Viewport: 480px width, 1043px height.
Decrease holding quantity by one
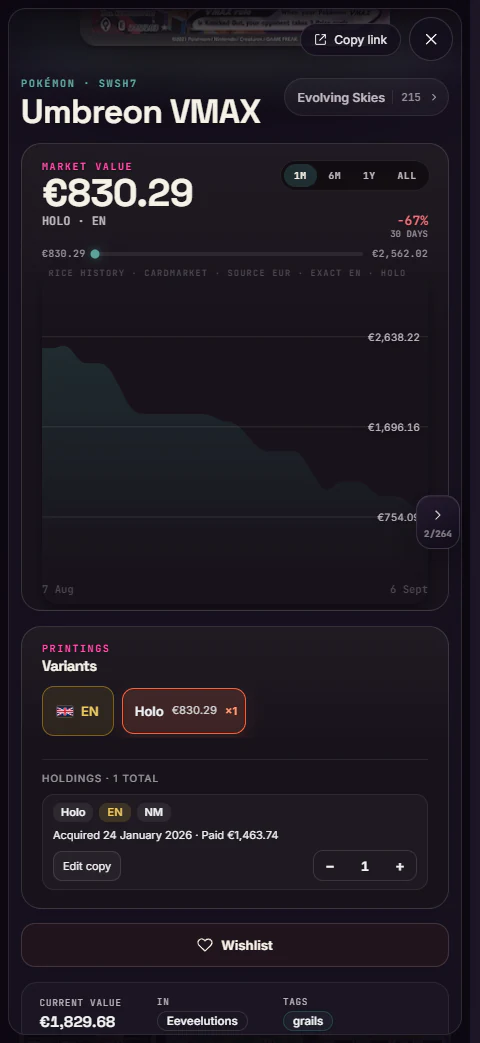tap(330, 867)
